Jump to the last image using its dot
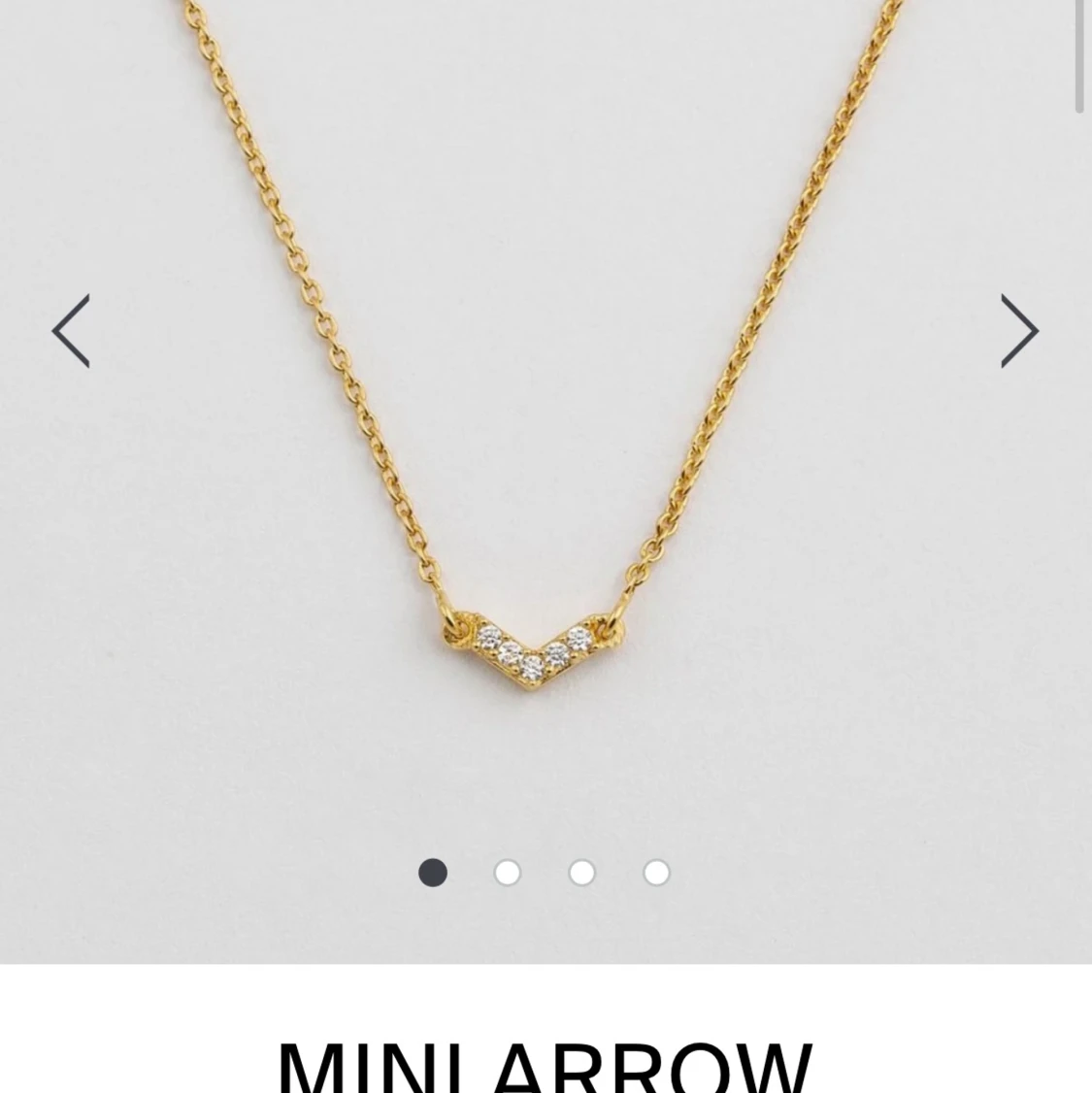The width and height of the screenshot is (1092, 1093). click(655, 872)
